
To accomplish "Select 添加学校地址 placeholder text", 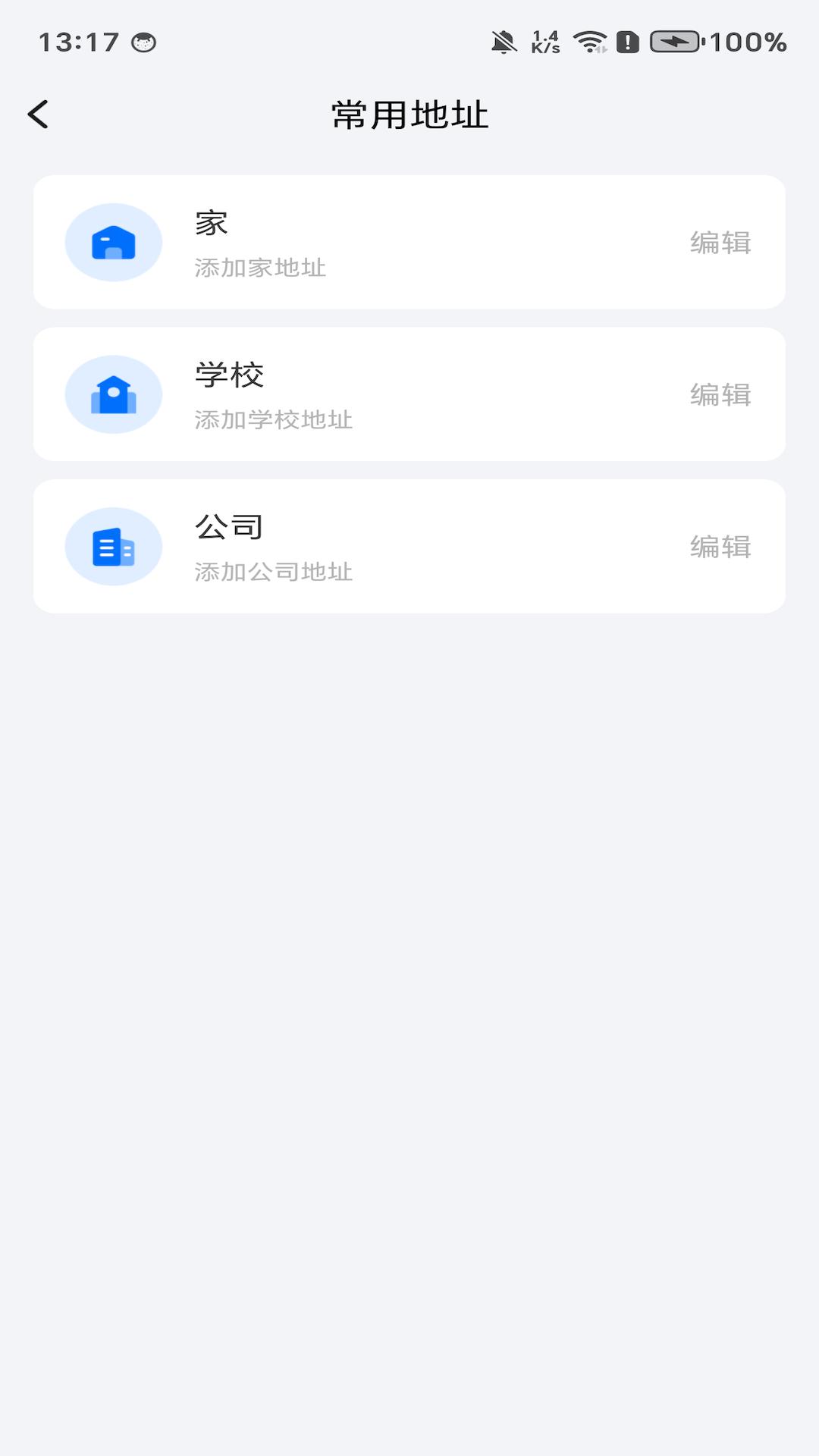I will (x=273, y=420).
